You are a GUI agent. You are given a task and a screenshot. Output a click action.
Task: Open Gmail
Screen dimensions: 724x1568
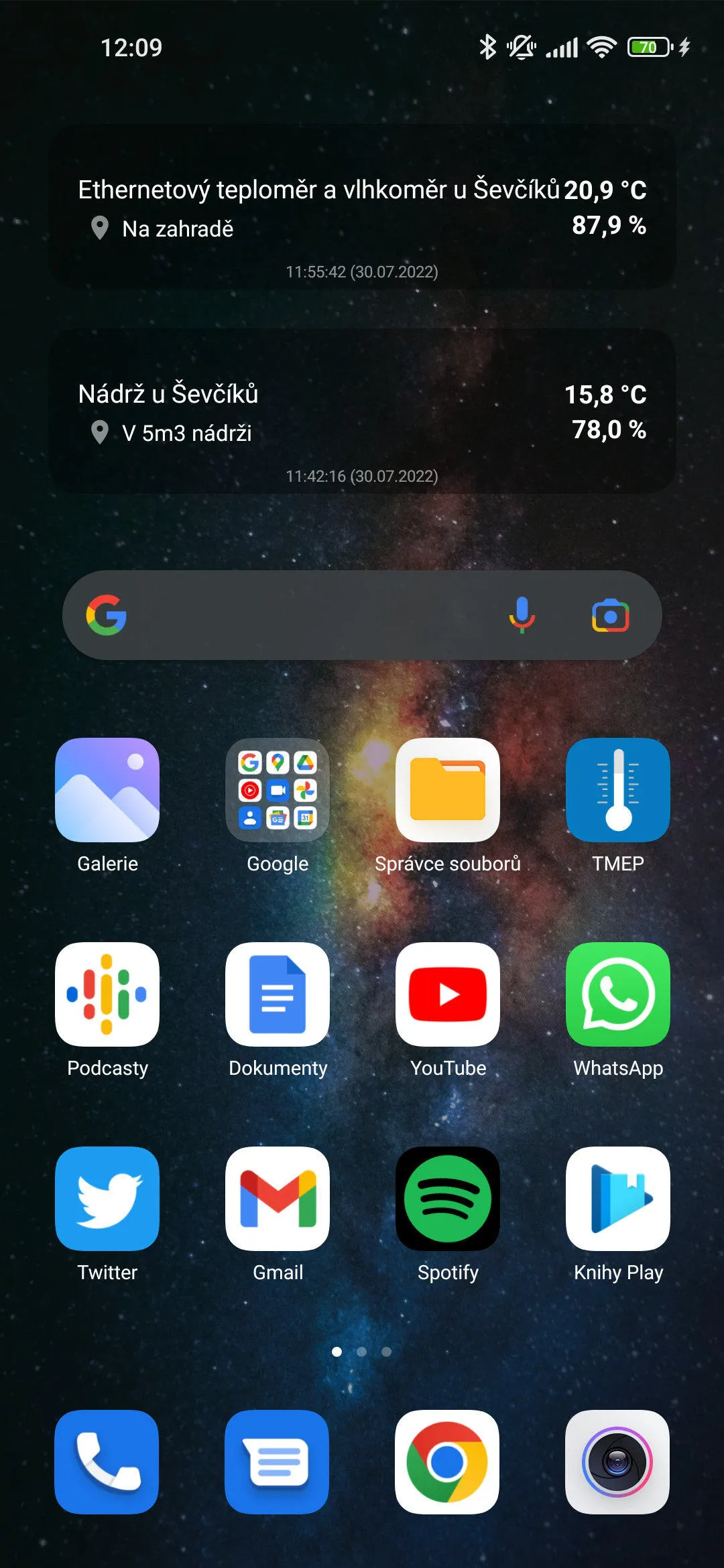coord(278,1199)
